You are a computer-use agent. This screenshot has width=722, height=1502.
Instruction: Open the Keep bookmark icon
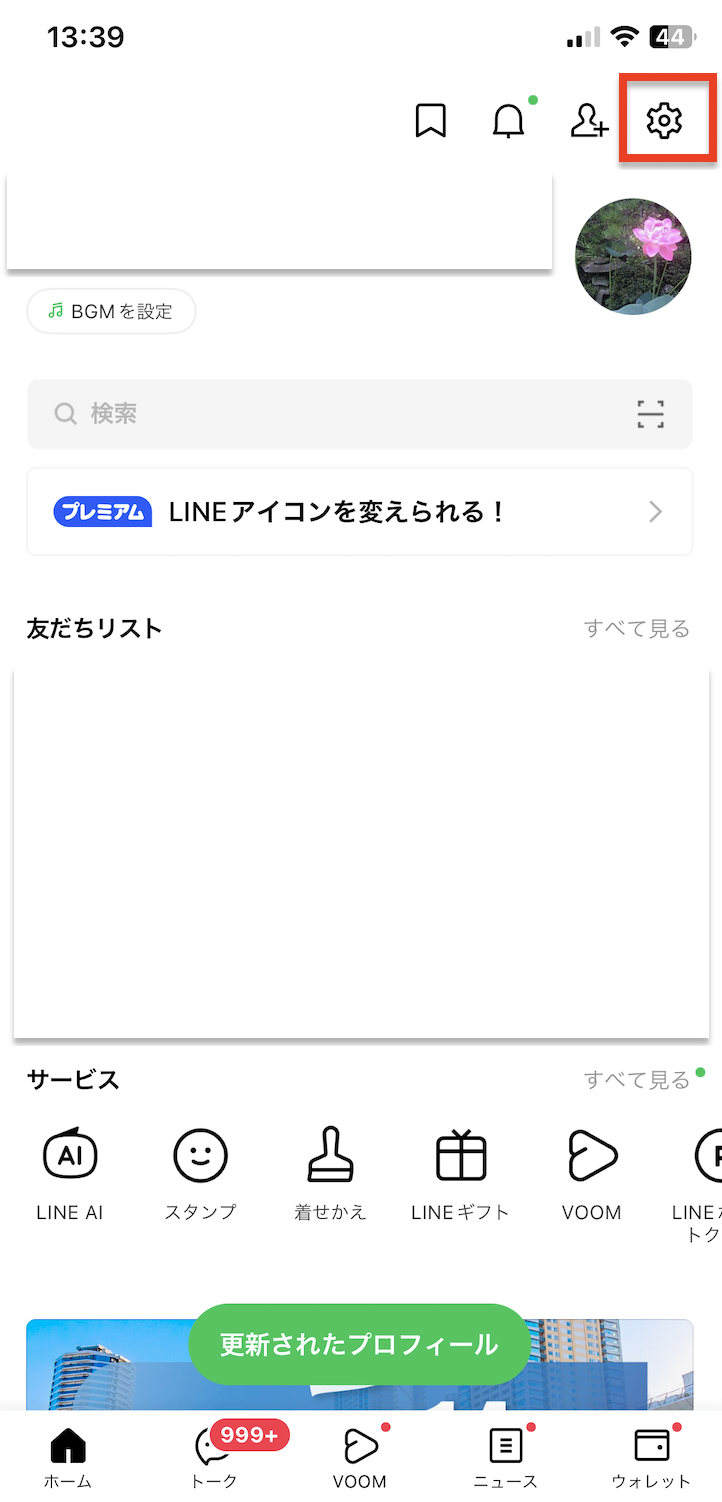(430, 121)
